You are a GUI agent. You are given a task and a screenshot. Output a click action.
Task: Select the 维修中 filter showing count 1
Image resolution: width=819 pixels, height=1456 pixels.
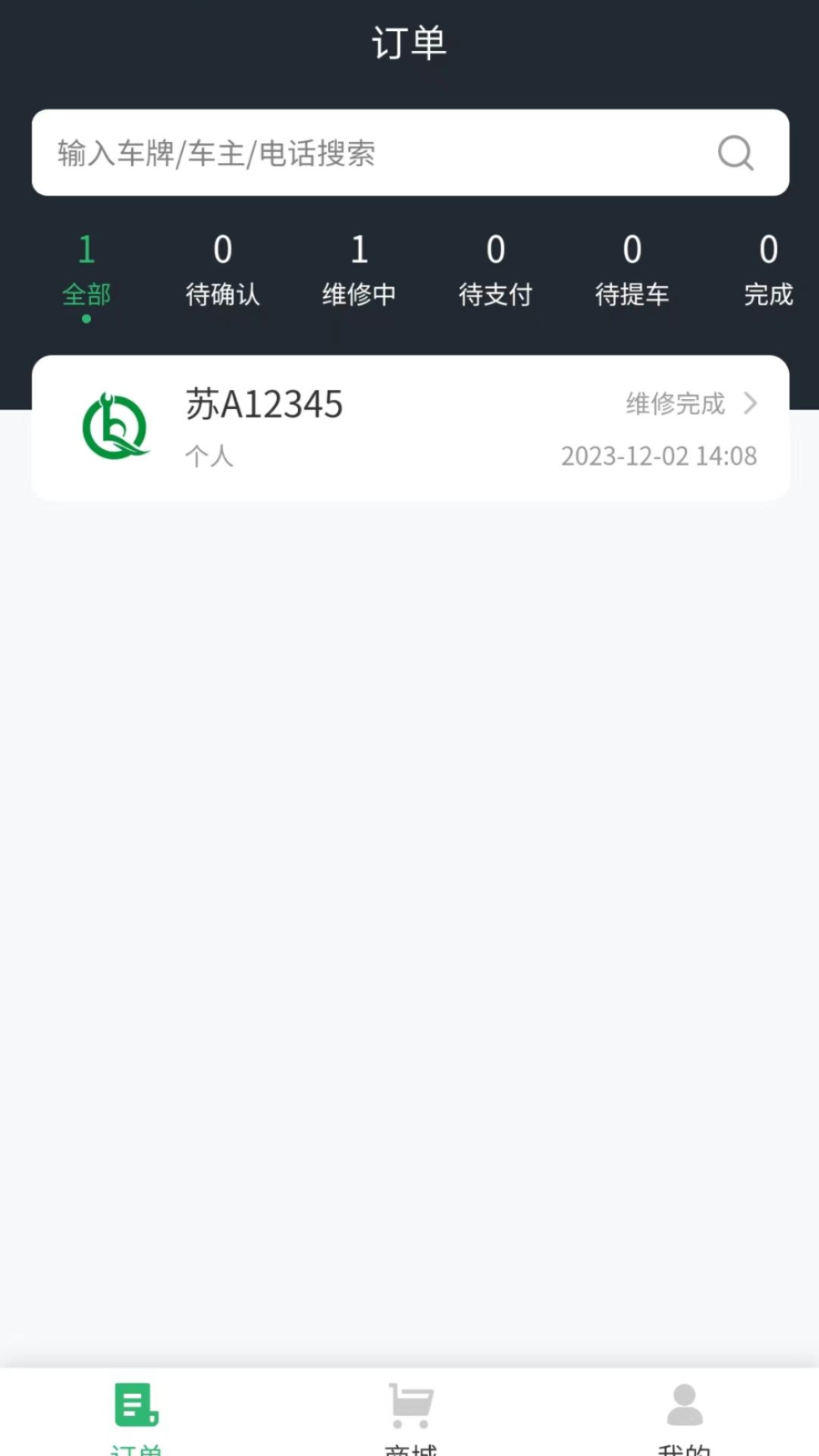click(x=359, y=273)
